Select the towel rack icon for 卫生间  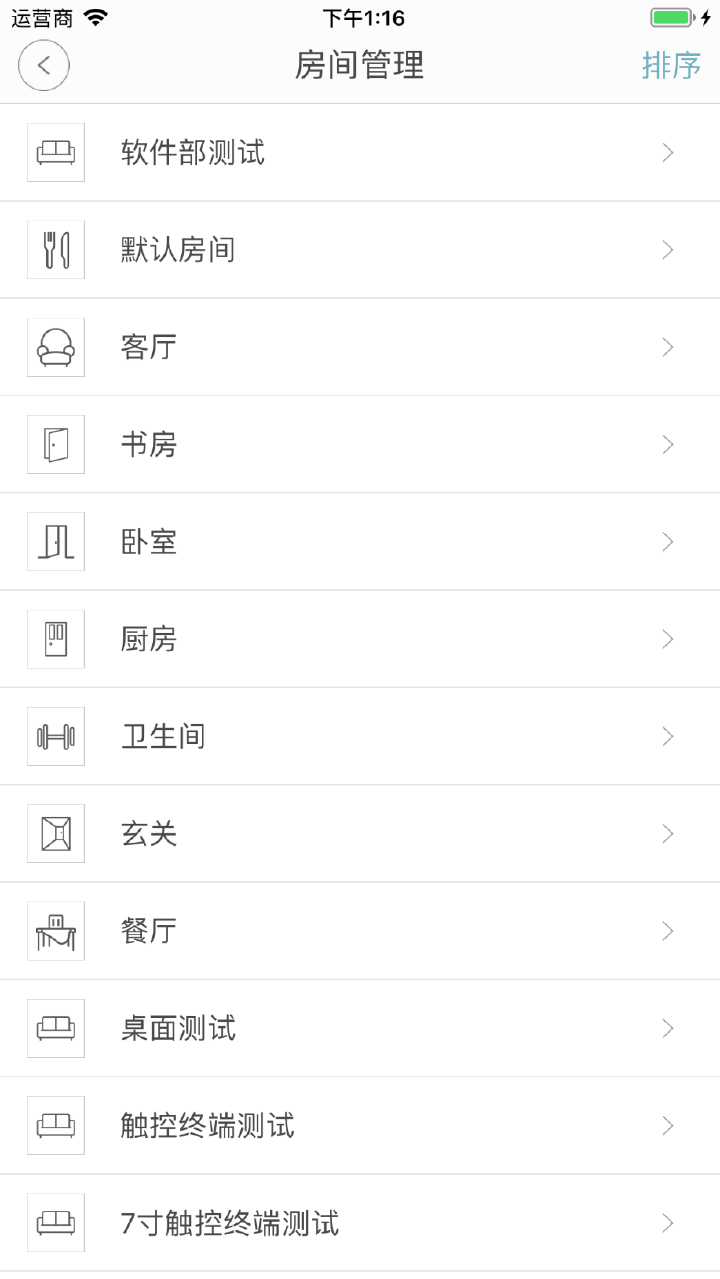(55, 735)
